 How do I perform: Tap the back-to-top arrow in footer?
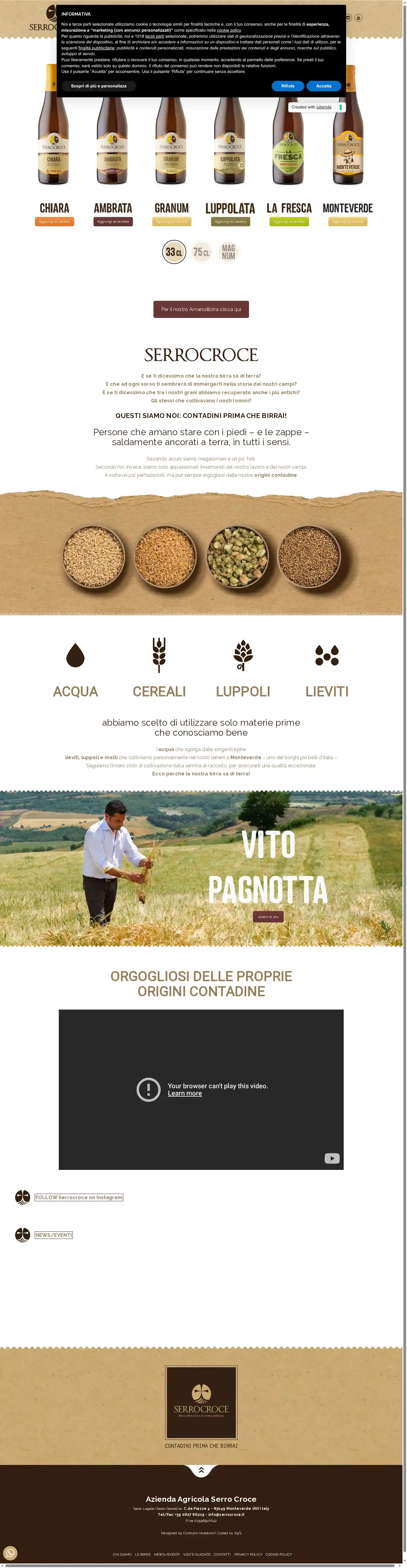(x=201, y=1469)
